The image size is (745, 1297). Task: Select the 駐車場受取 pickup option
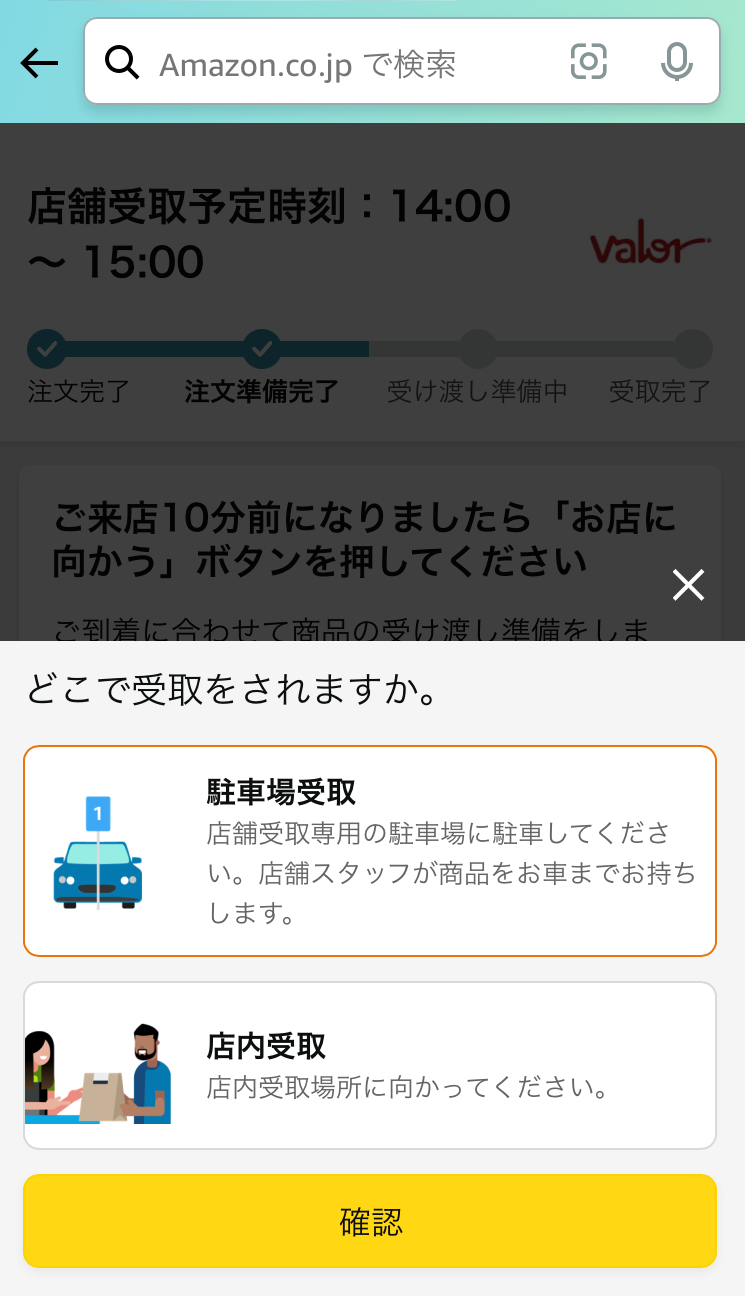tap(370, 851)
